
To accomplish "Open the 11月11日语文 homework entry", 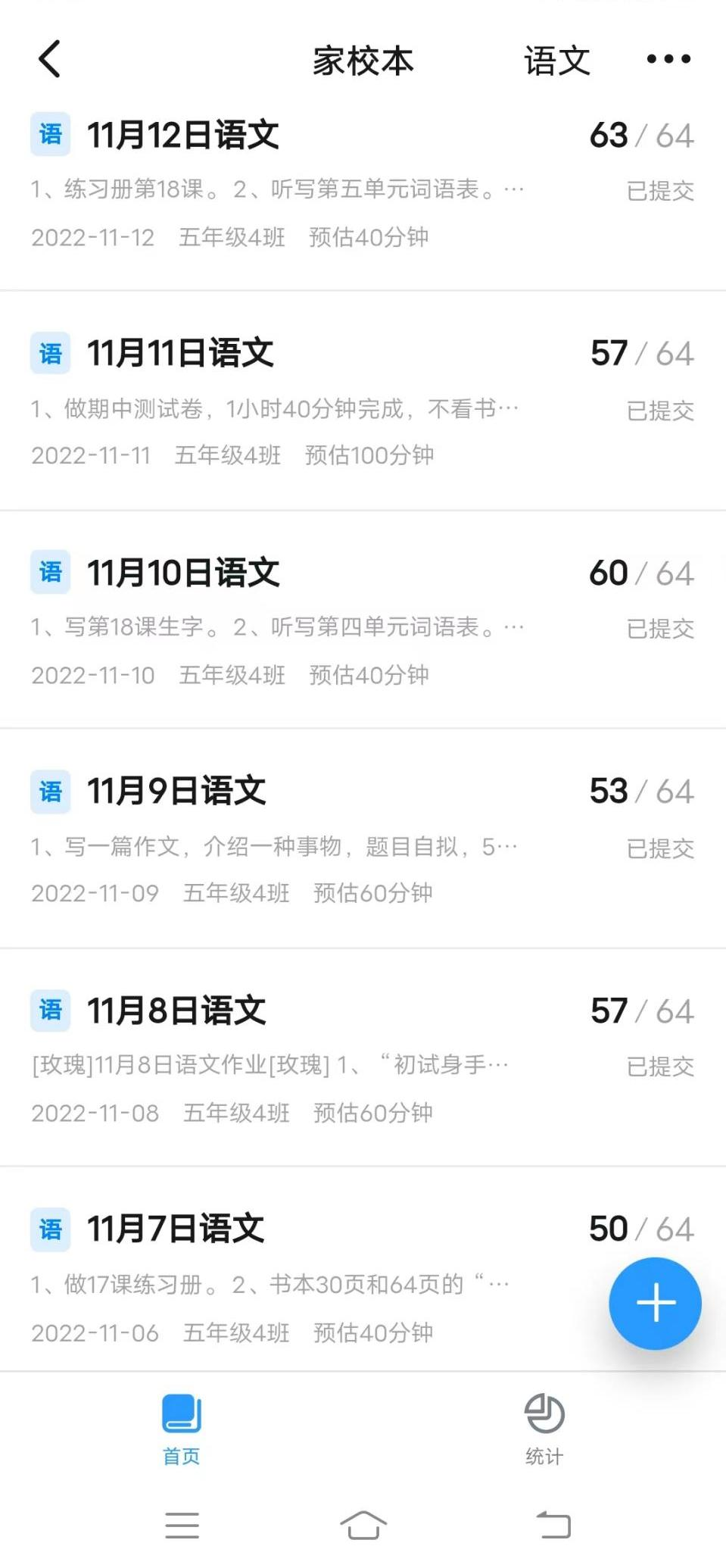I will [x=303, y=403].
